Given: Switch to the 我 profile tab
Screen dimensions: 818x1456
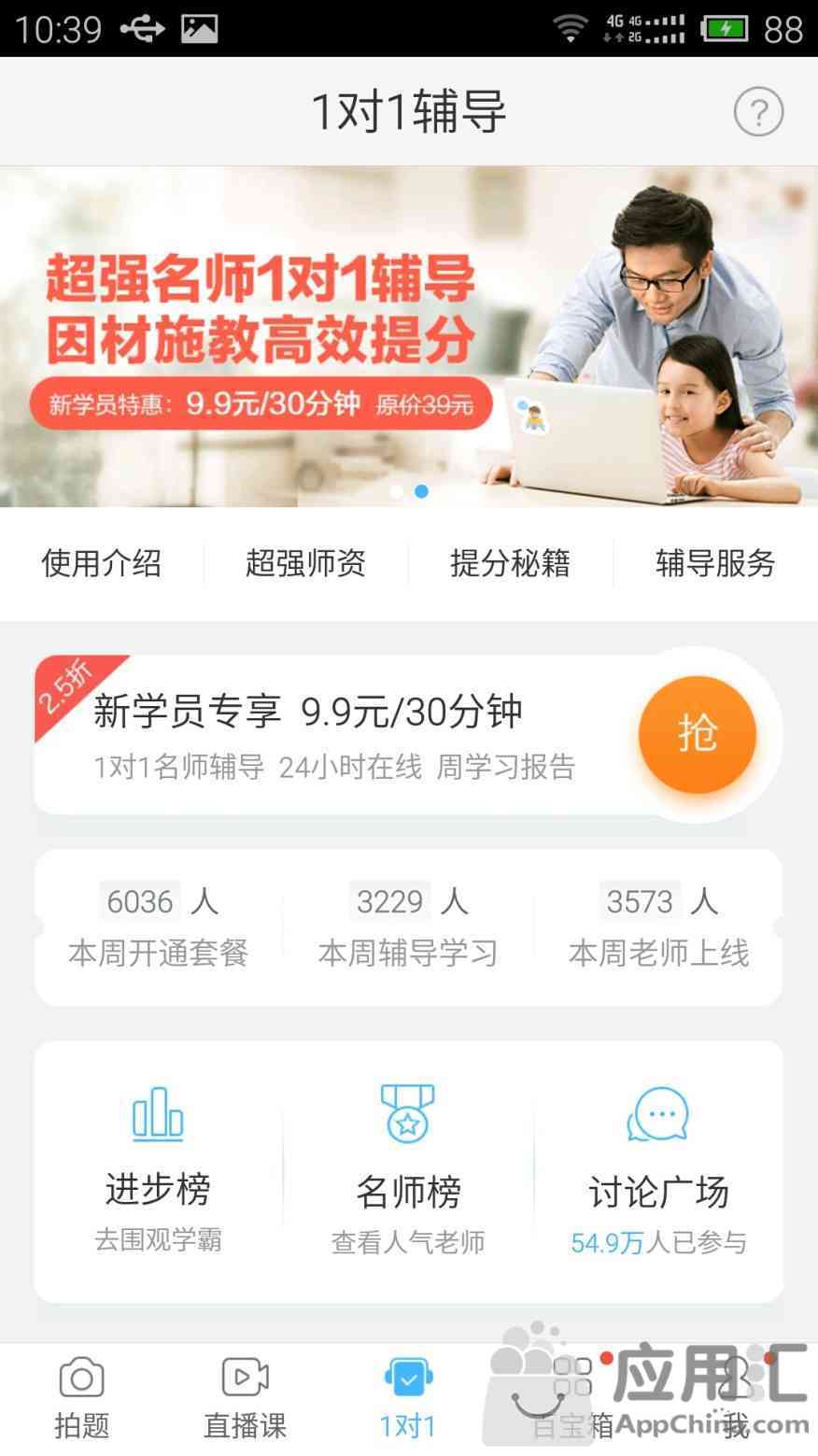Looking at the screenshot, I should 736,1398.
